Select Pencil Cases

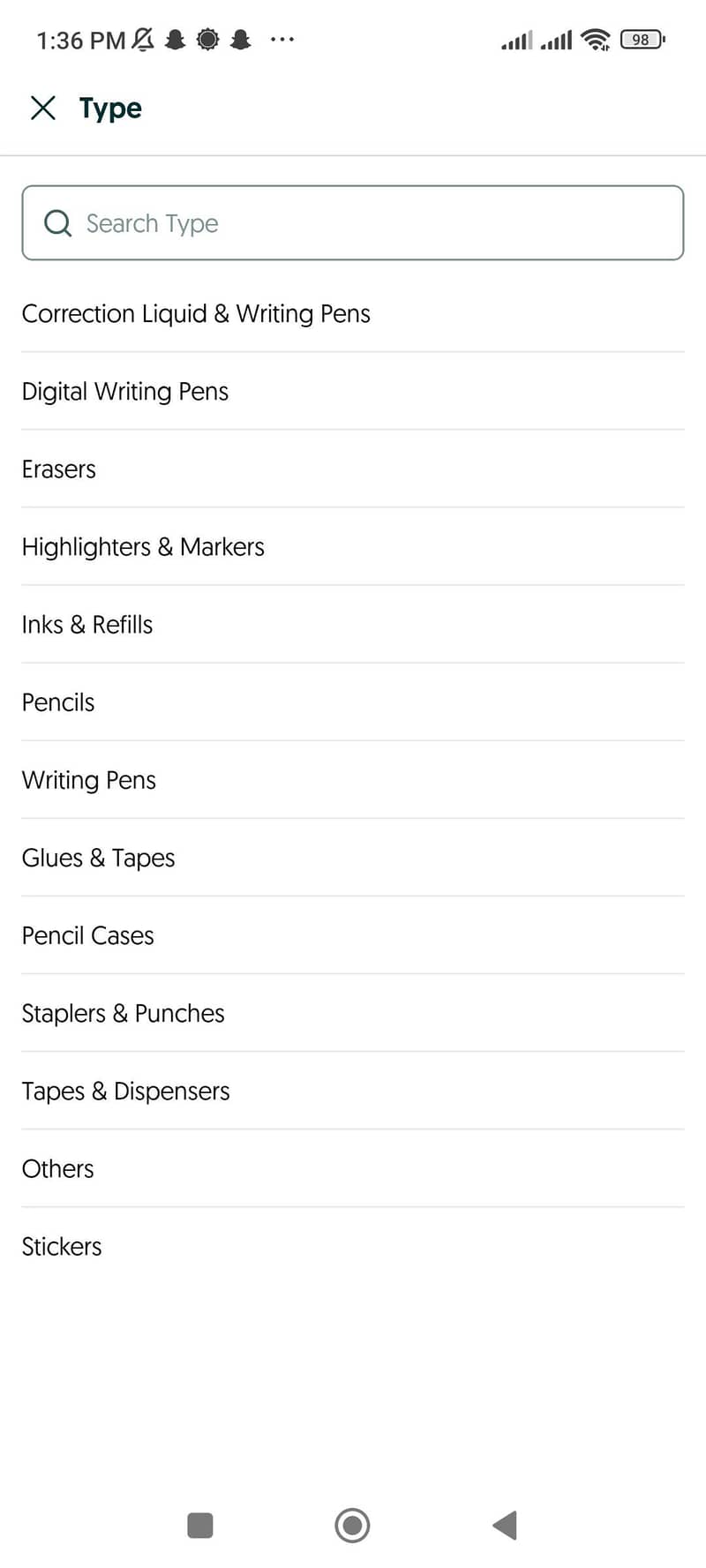88,934
